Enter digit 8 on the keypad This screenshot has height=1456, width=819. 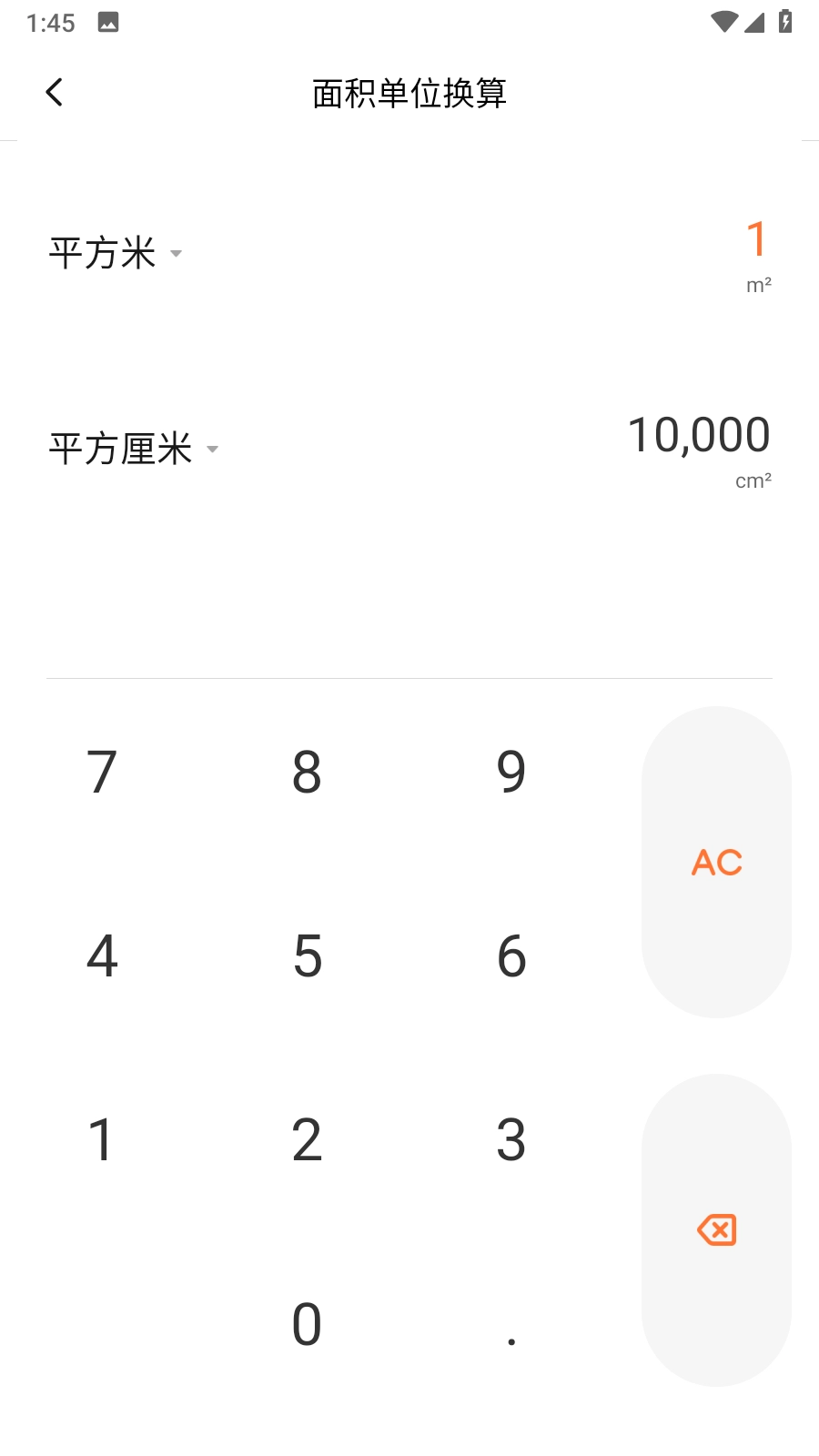point(307,772)
